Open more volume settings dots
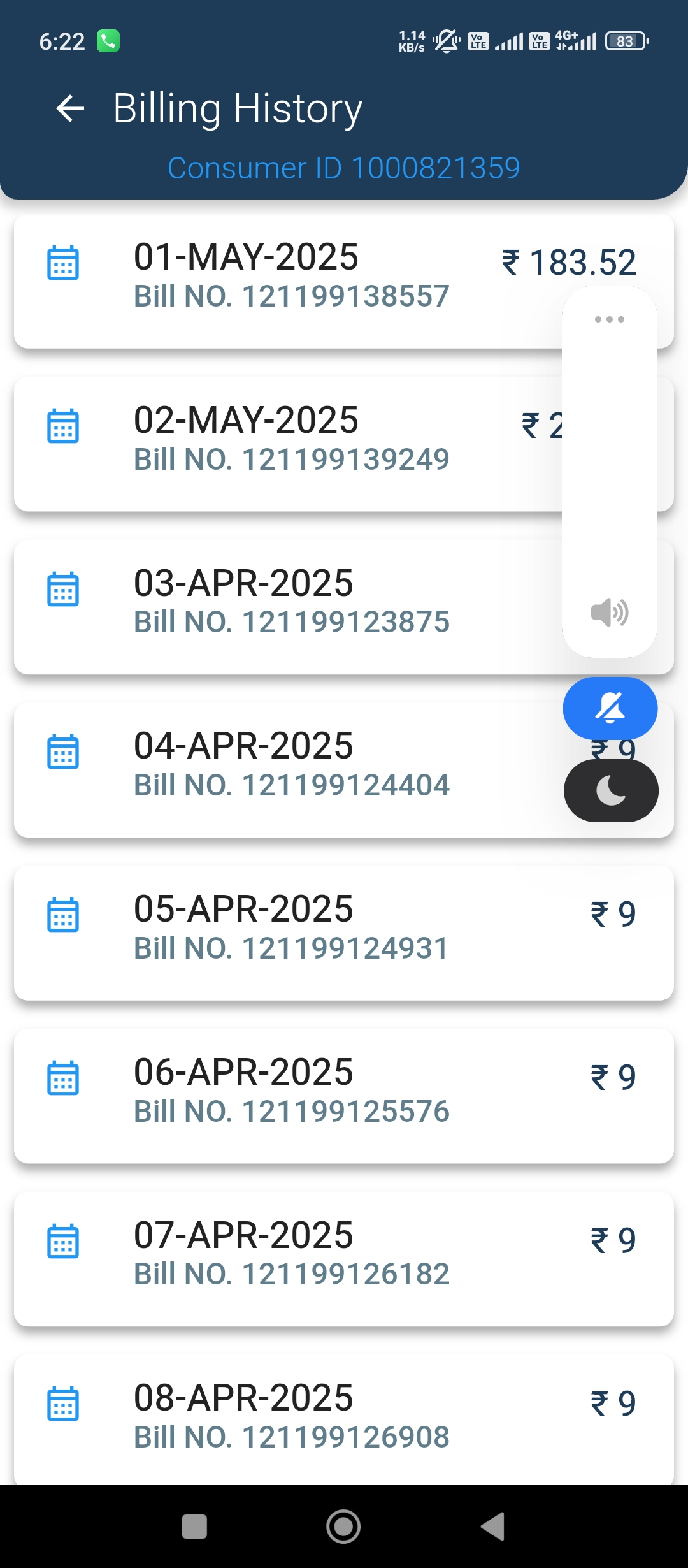Viewport: 688px width, 1568px height. pos(610,319)
